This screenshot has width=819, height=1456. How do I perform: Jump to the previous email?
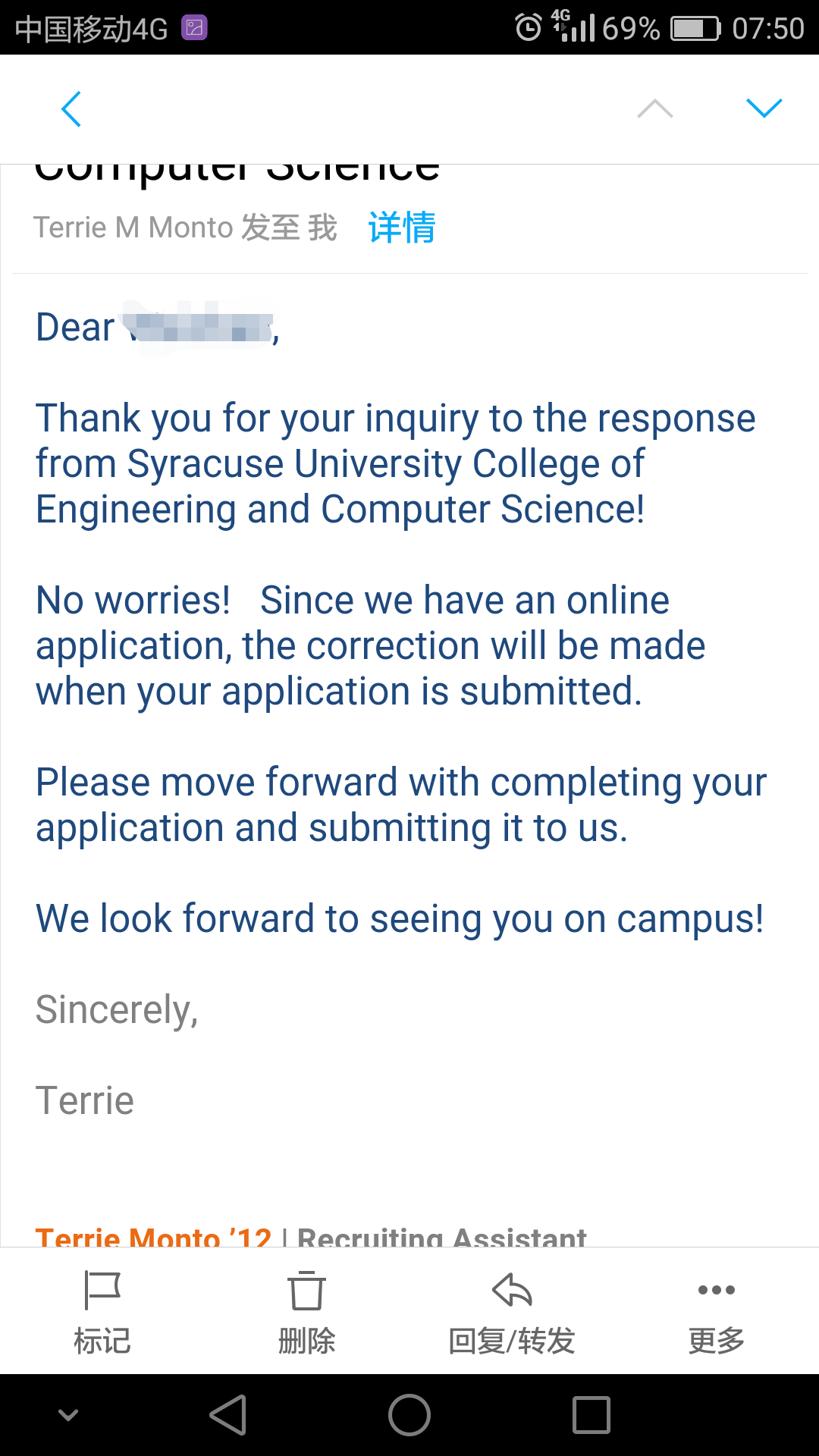pyautogui.click(x=655, y=109)
